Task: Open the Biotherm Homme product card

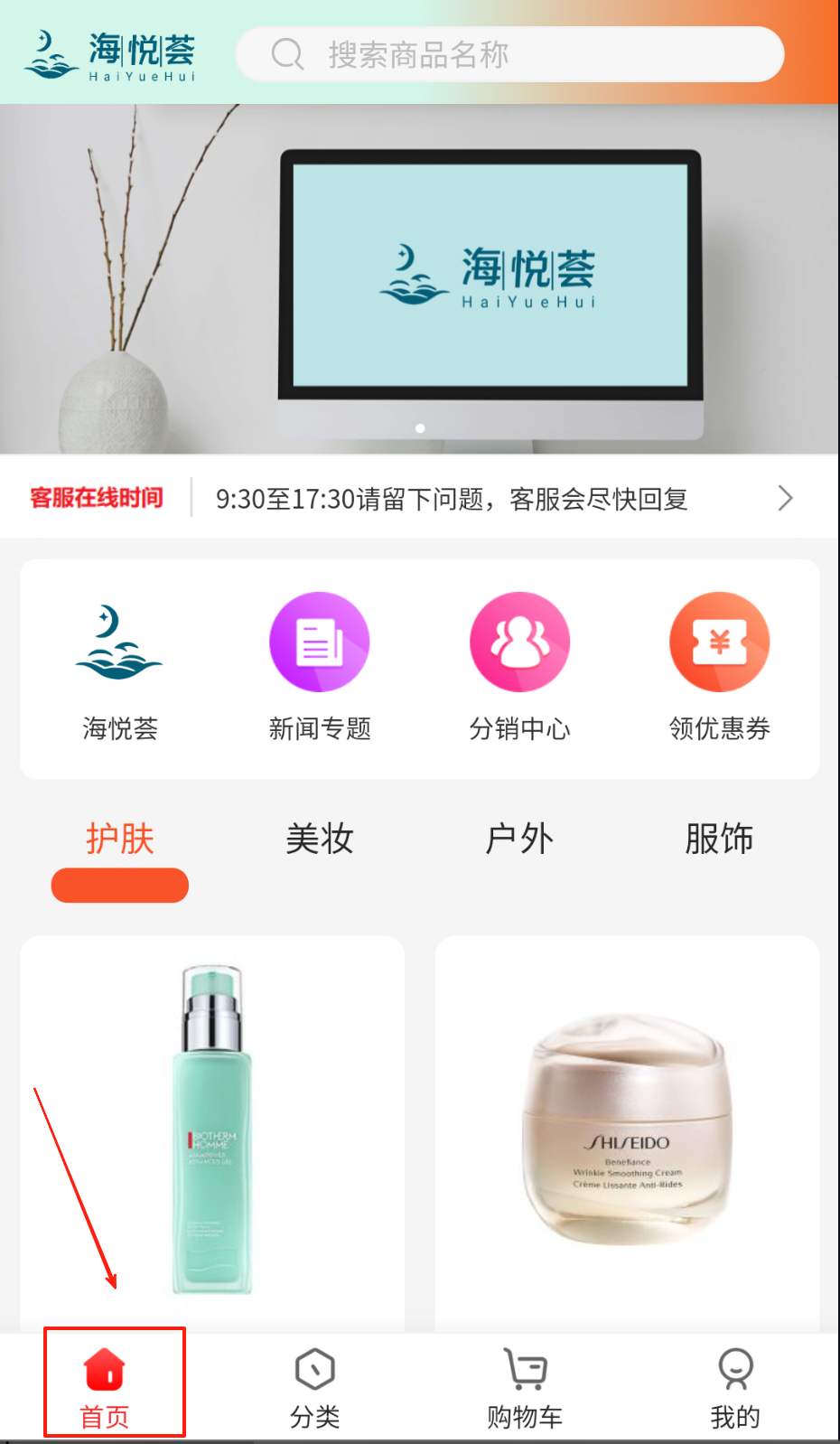Action: [x=212, y=1130]
